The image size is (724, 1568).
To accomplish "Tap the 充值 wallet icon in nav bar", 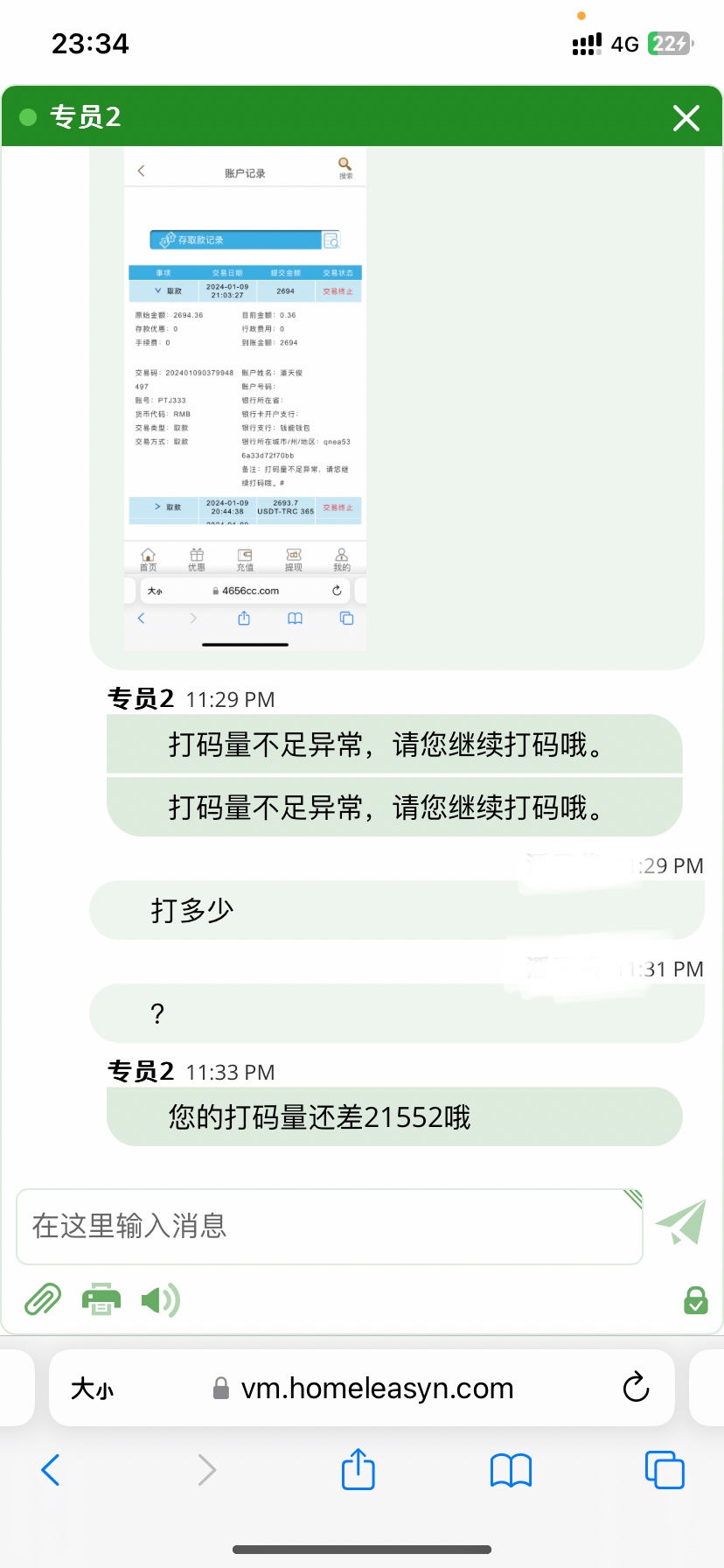I will 245,557.
